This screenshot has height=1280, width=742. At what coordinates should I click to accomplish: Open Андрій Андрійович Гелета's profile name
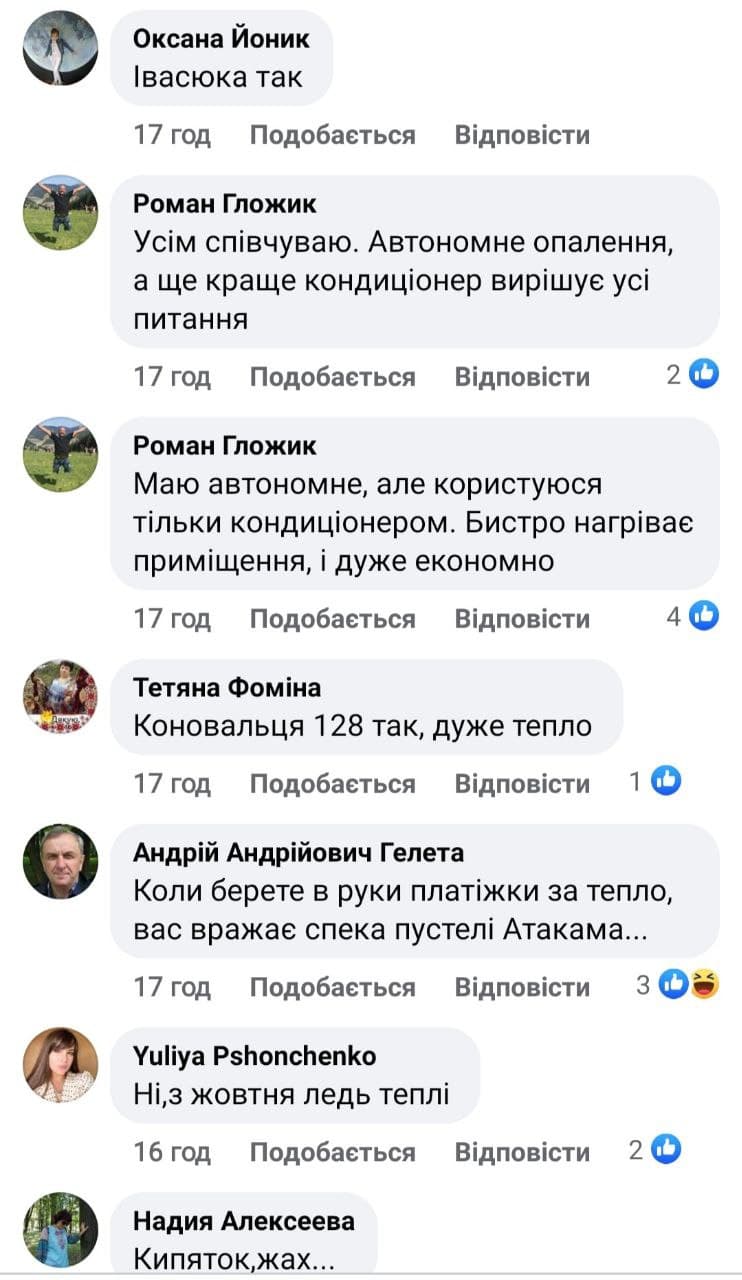pyautogui.click(x=298, y=852)
